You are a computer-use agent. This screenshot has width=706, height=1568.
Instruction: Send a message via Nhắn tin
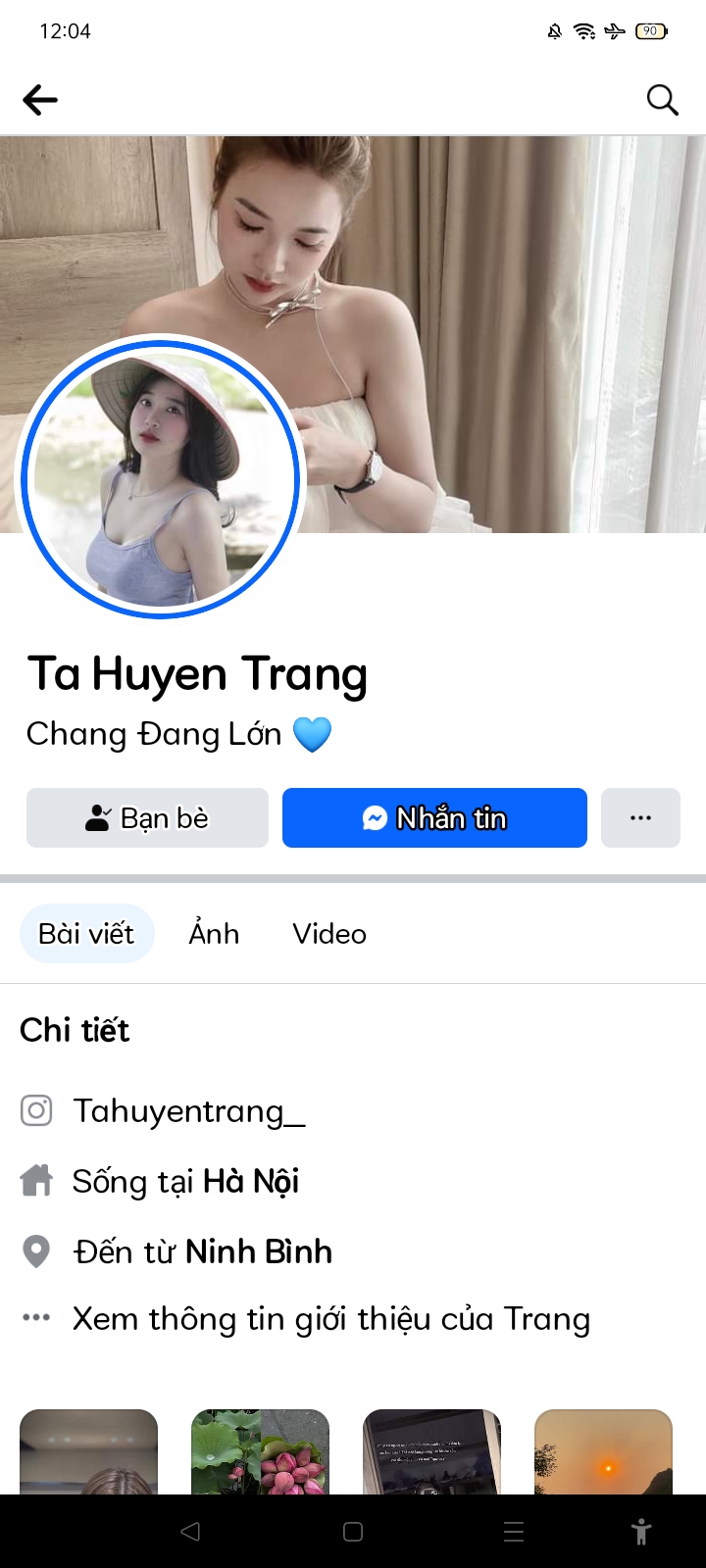[434, 817]
